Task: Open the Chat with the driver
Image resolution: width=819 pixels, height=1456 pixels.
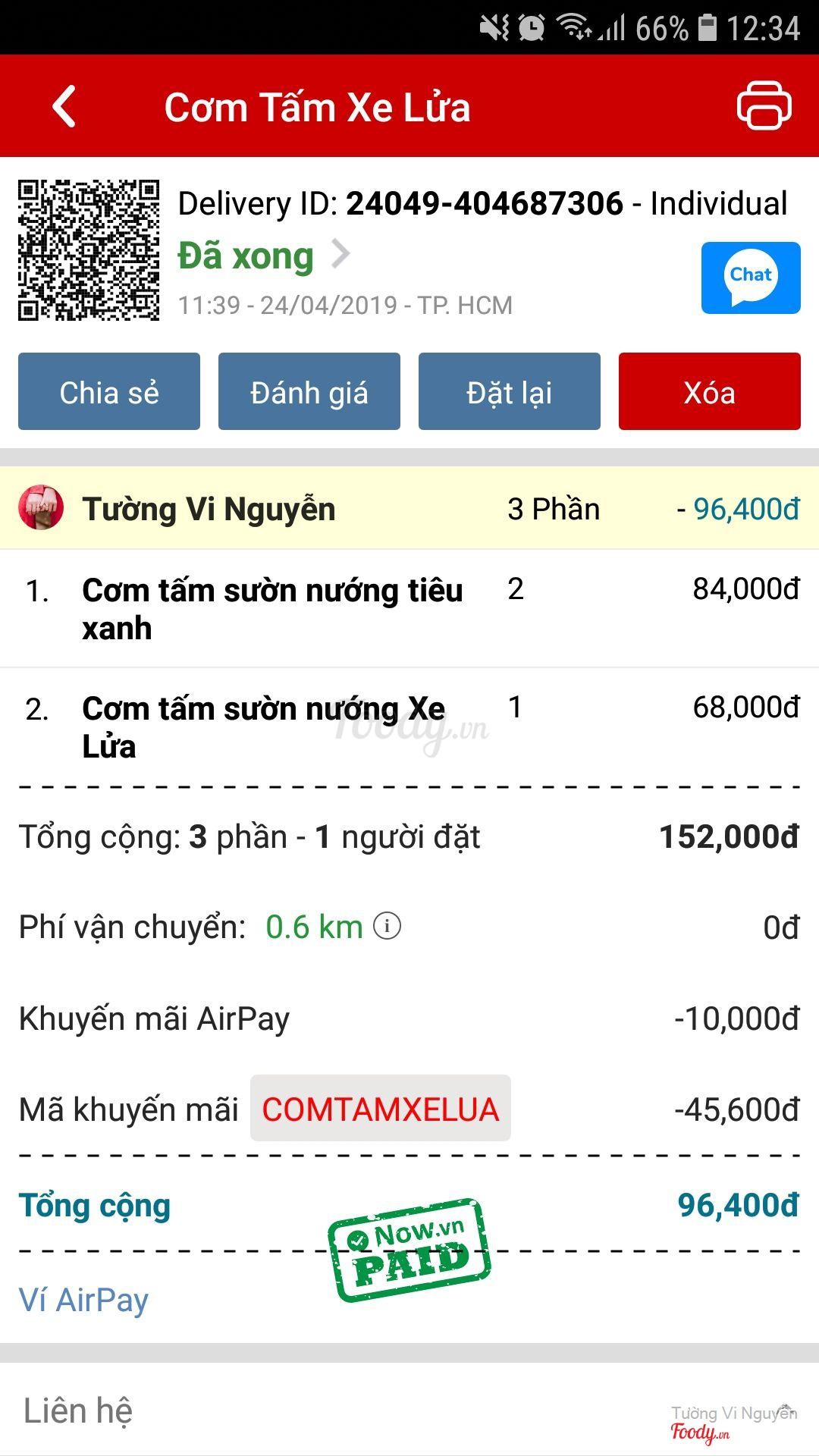Action: click(750, 278)
